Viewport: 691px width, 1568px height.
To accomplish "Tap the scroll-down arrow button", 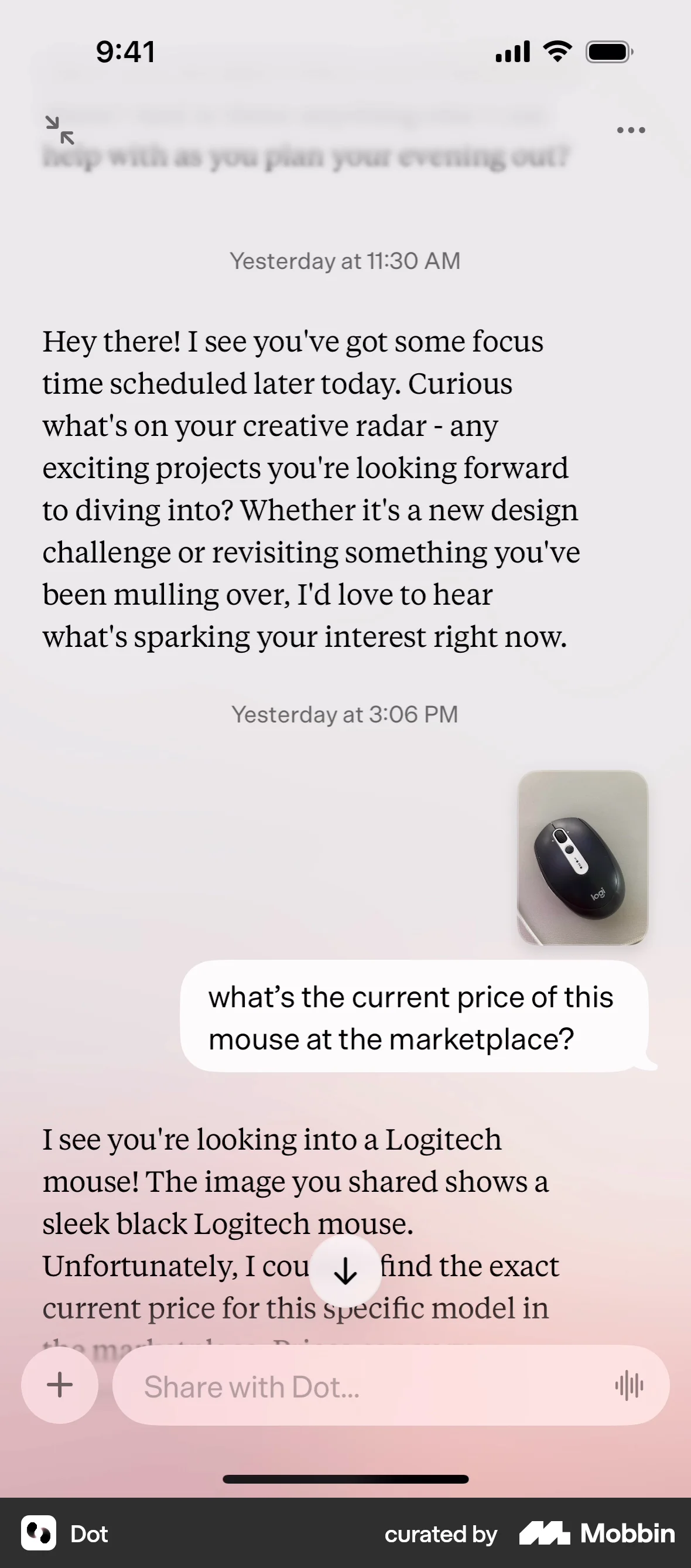I will click(345, 1272).
